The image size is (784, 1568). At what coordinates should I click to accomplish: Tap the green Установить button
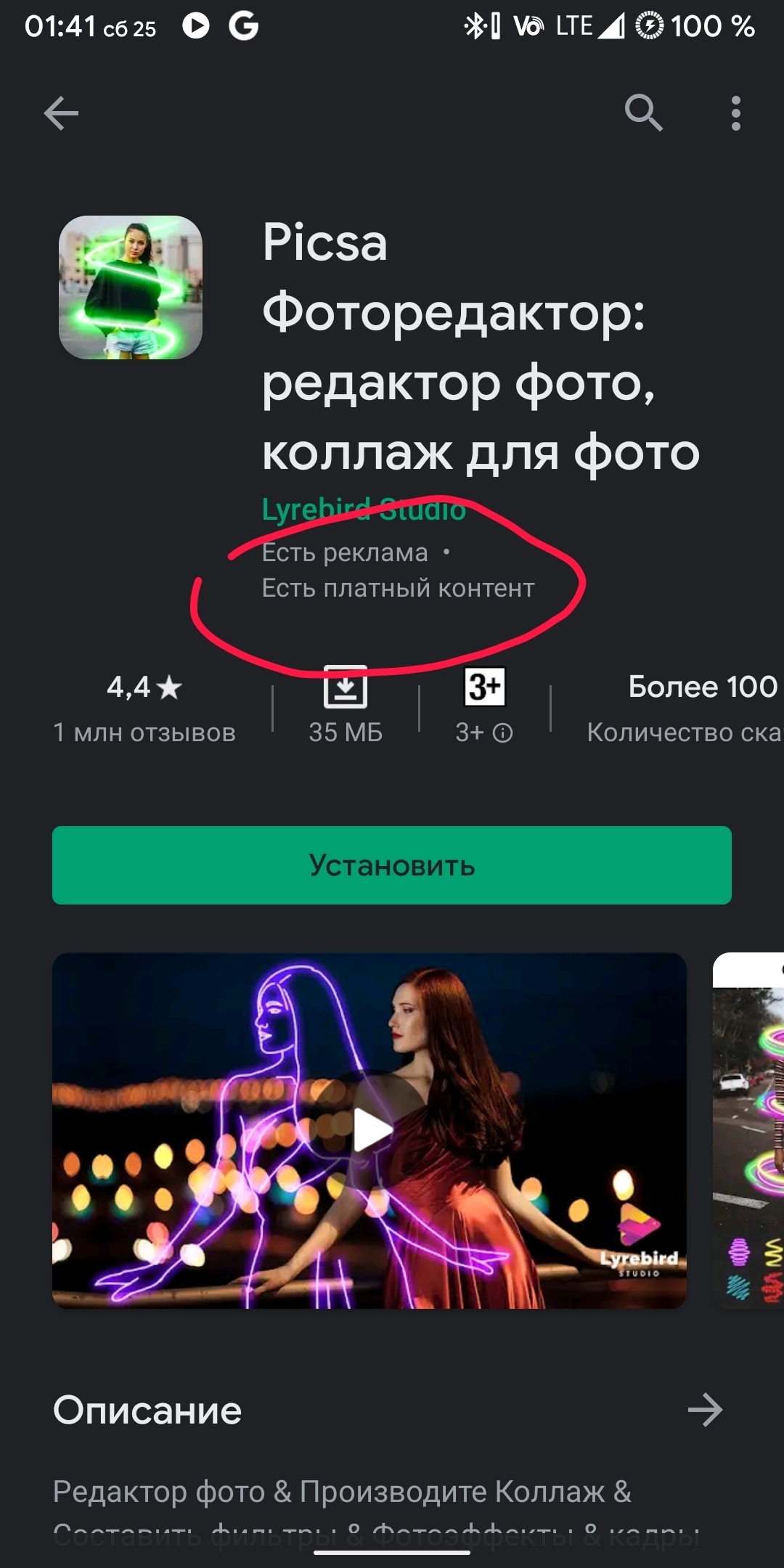[392, 865]
